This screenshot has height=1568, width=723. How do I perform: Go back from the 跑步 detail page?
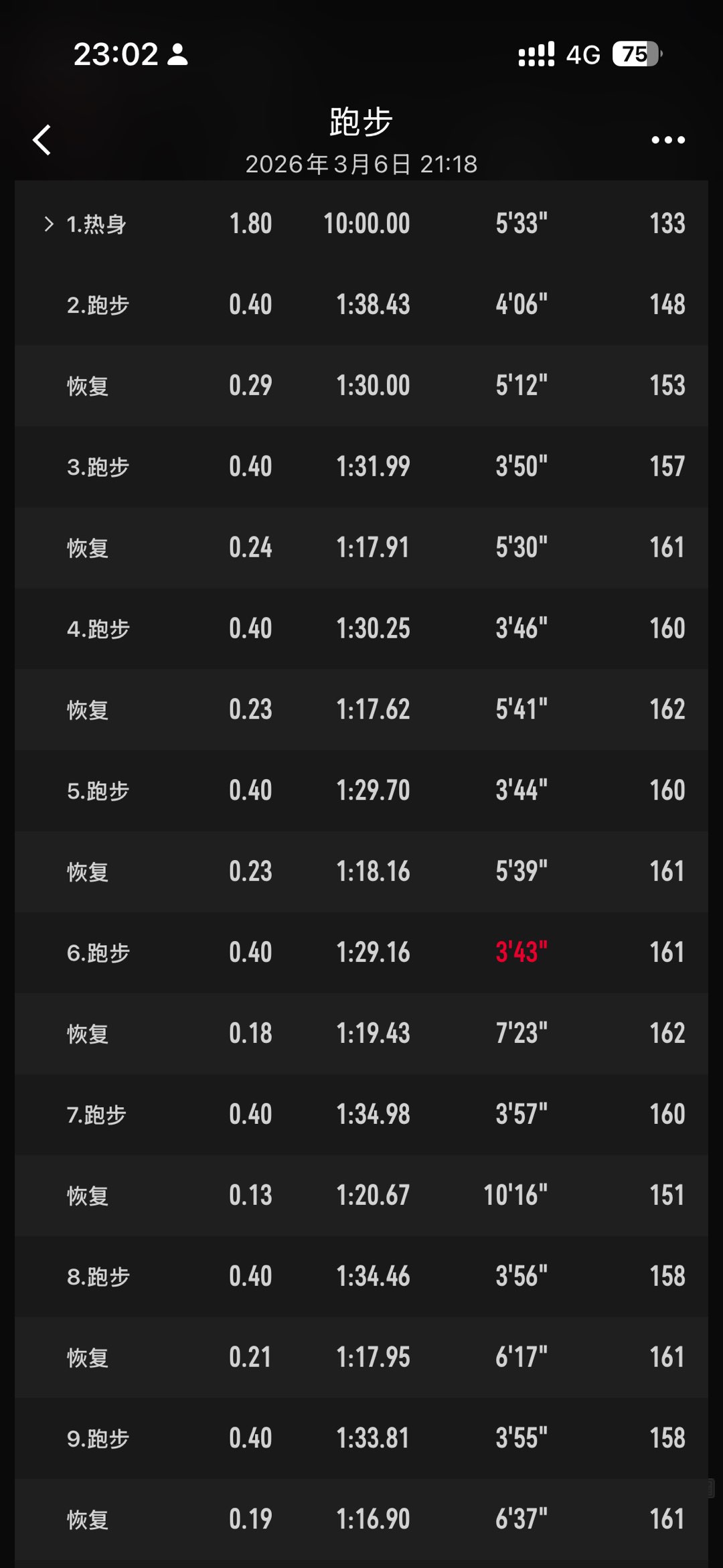(42, 140)
